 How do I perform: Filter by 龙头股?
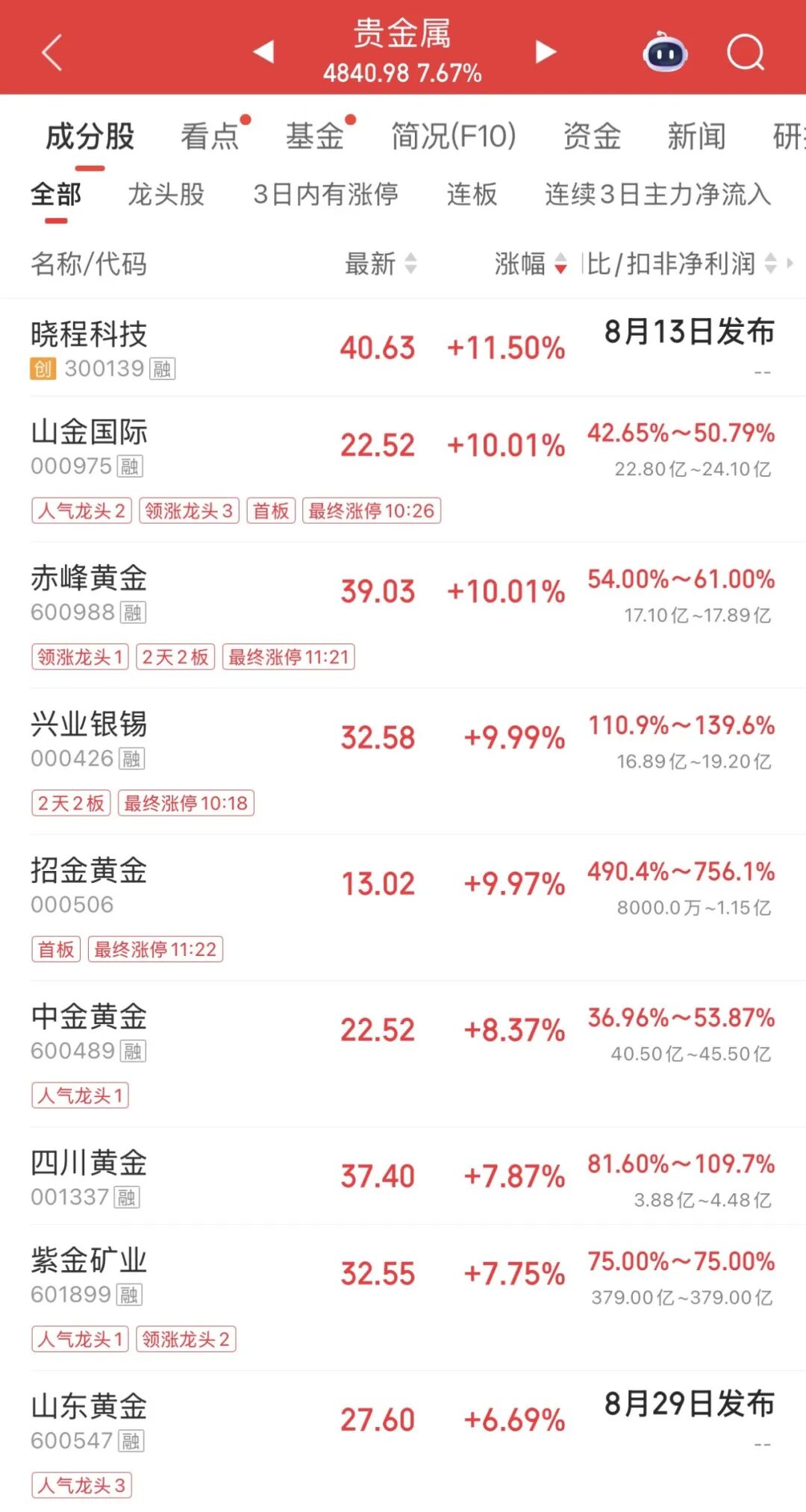pyautogui.click(x=166, y=194)
